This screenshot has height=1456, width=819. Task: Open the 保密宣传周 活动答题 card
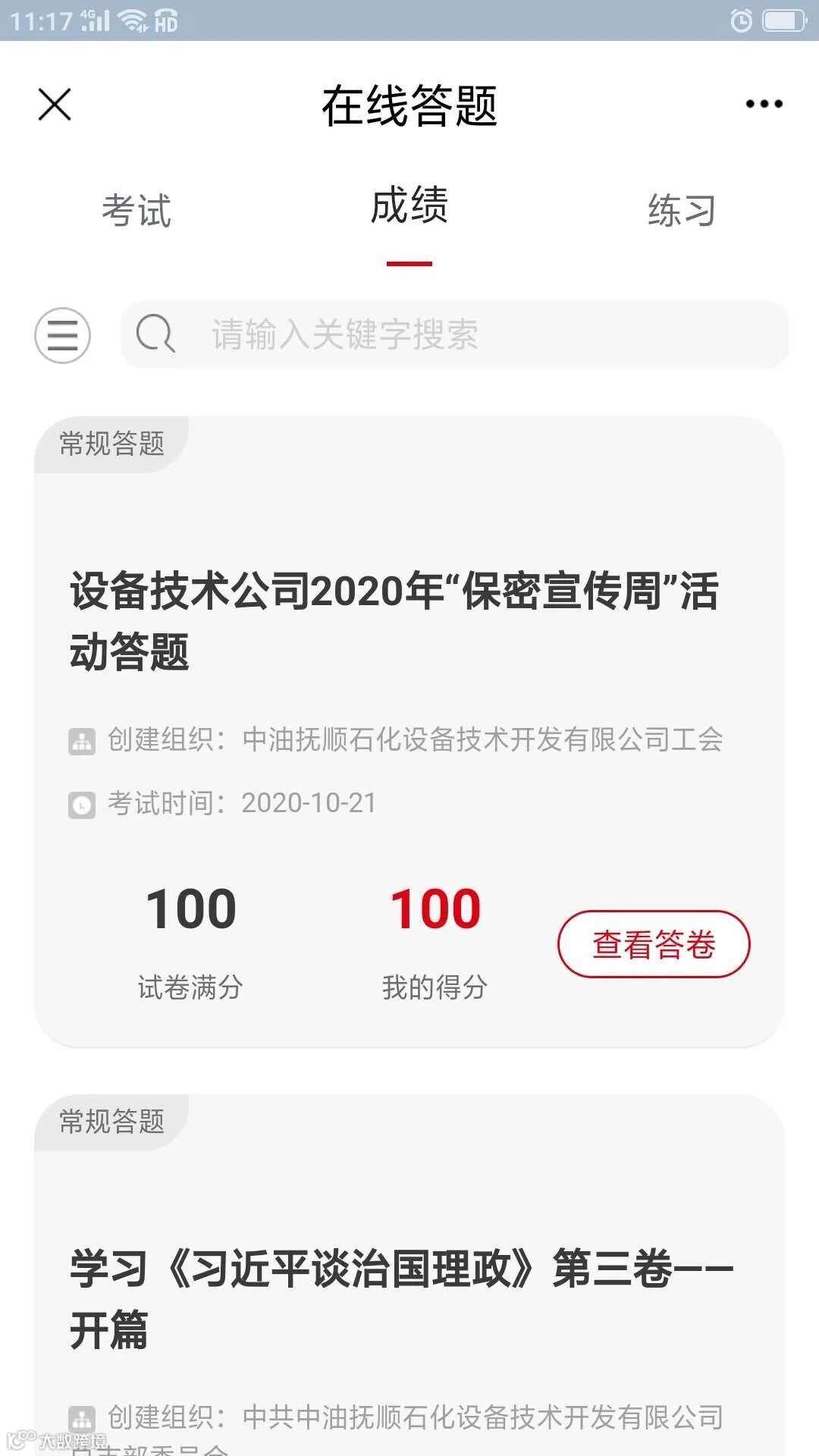(409, 732)
